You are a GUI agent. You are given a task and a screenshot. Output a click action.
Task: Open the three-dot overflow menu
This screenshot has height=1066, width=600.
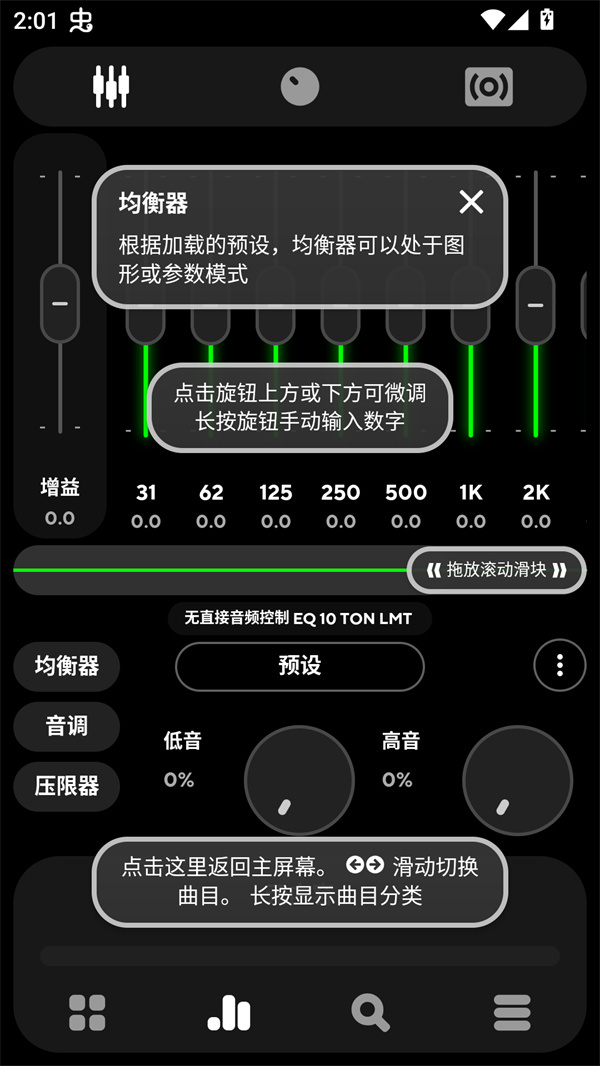click(559, 665)
